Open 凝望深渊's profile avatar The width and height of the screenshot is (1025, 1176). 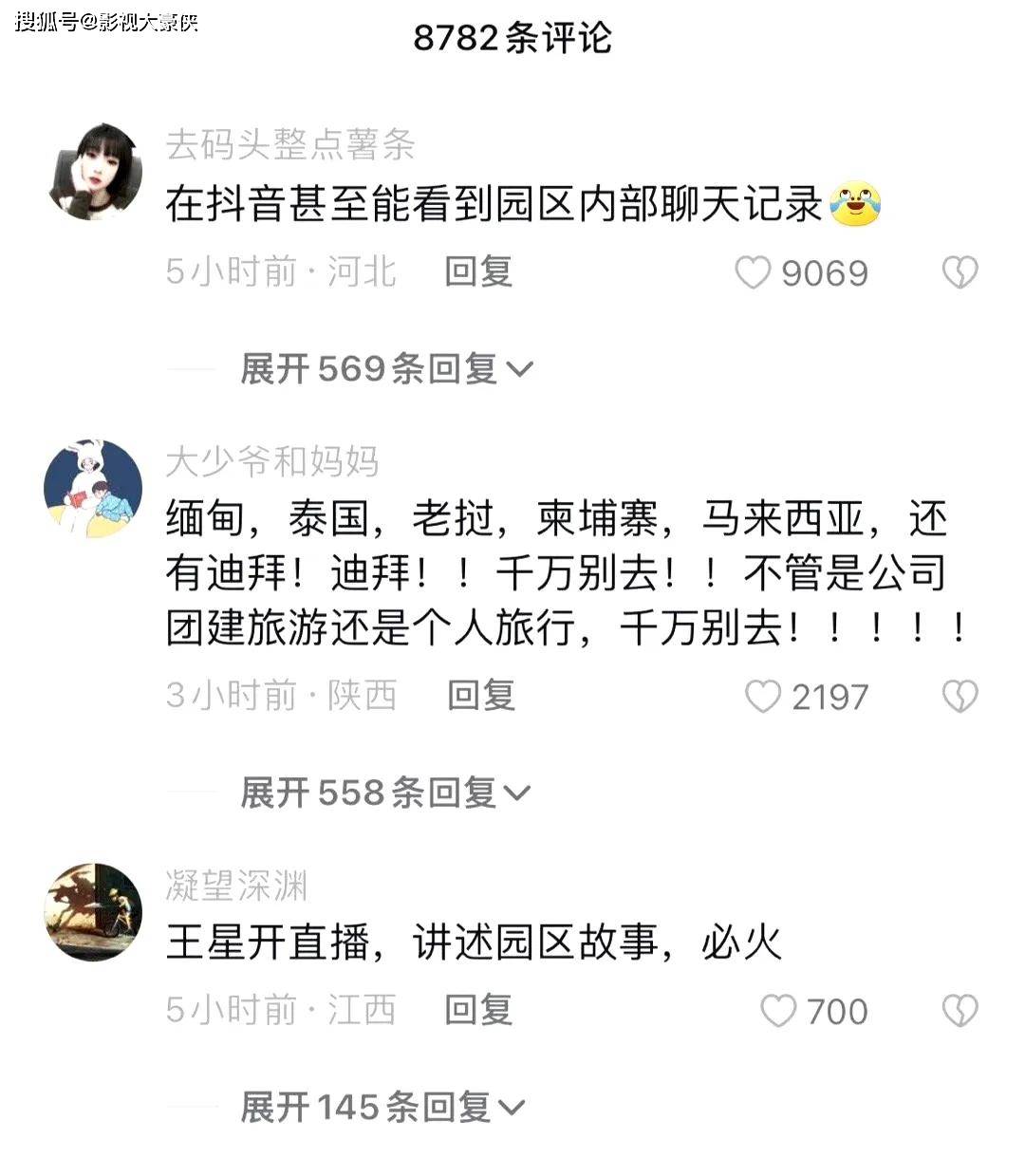(x=93, y=912)
